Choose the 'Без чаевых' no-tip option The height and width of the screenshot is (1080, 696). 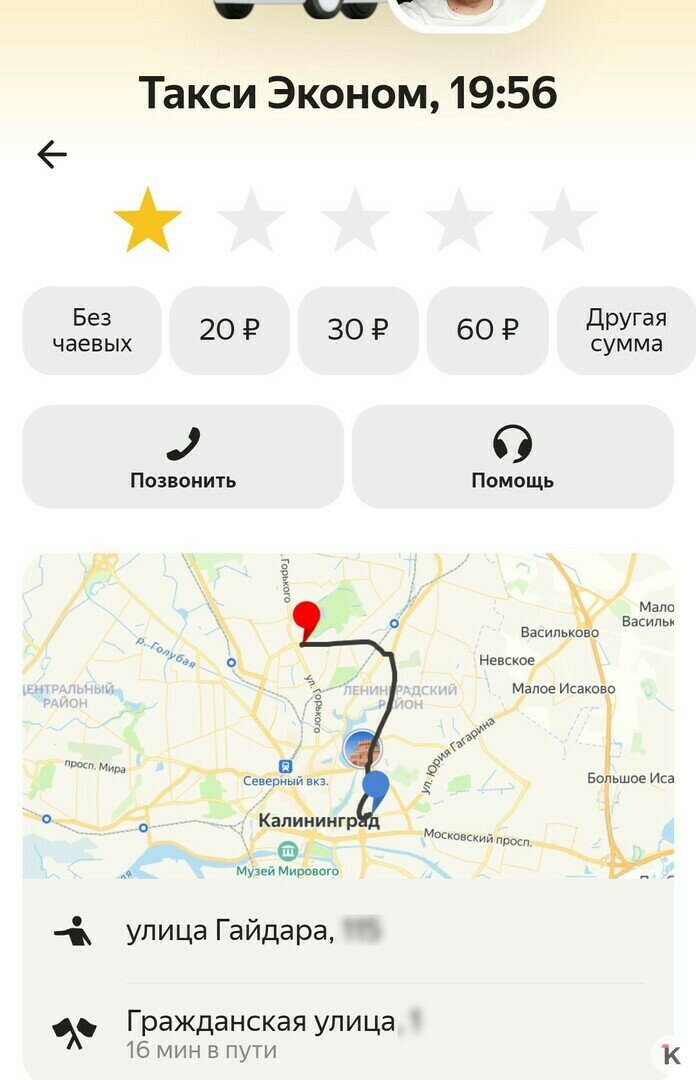92,331
